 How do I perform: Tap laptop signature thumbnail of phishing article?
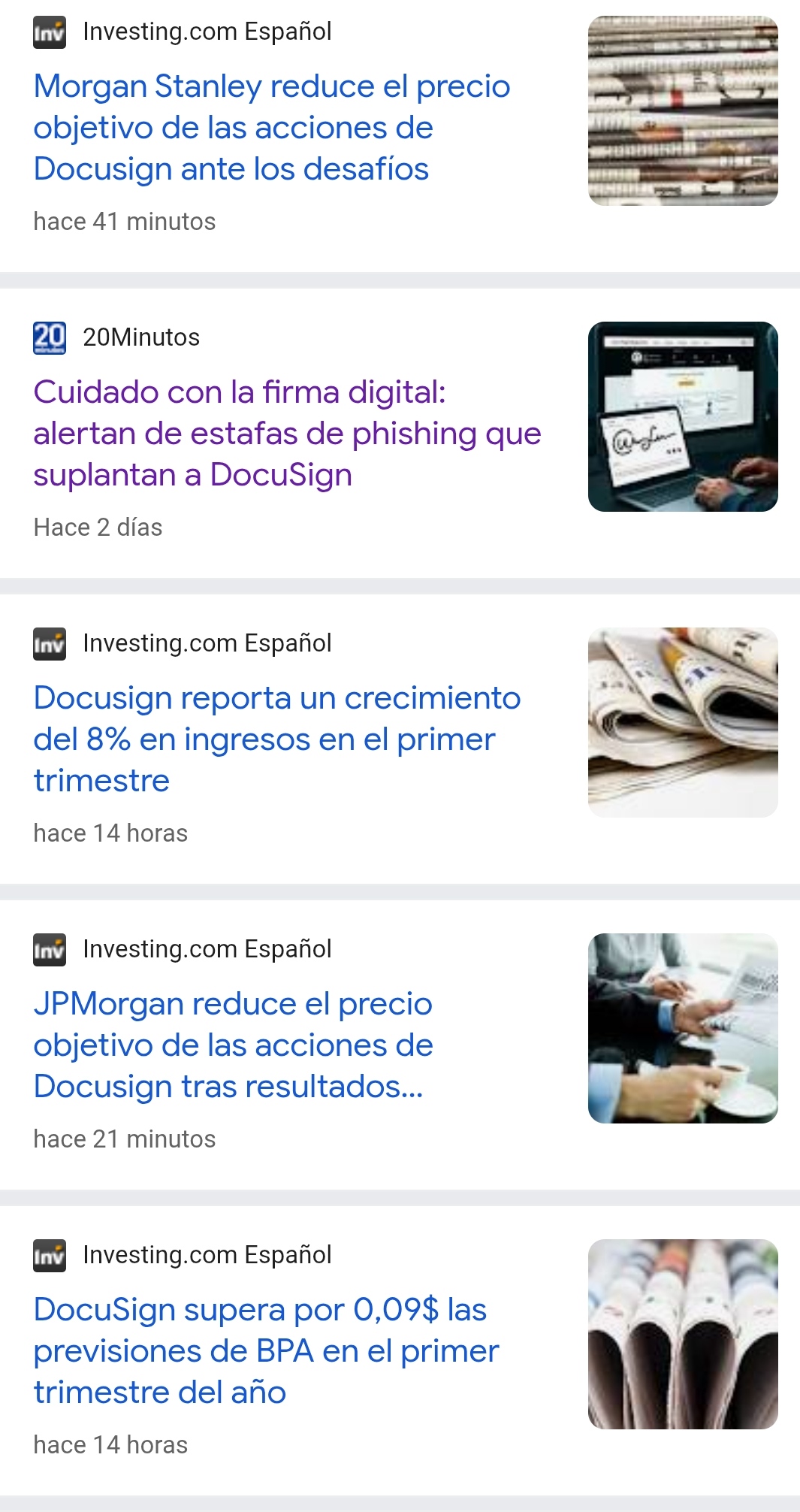tap(683, 416)
